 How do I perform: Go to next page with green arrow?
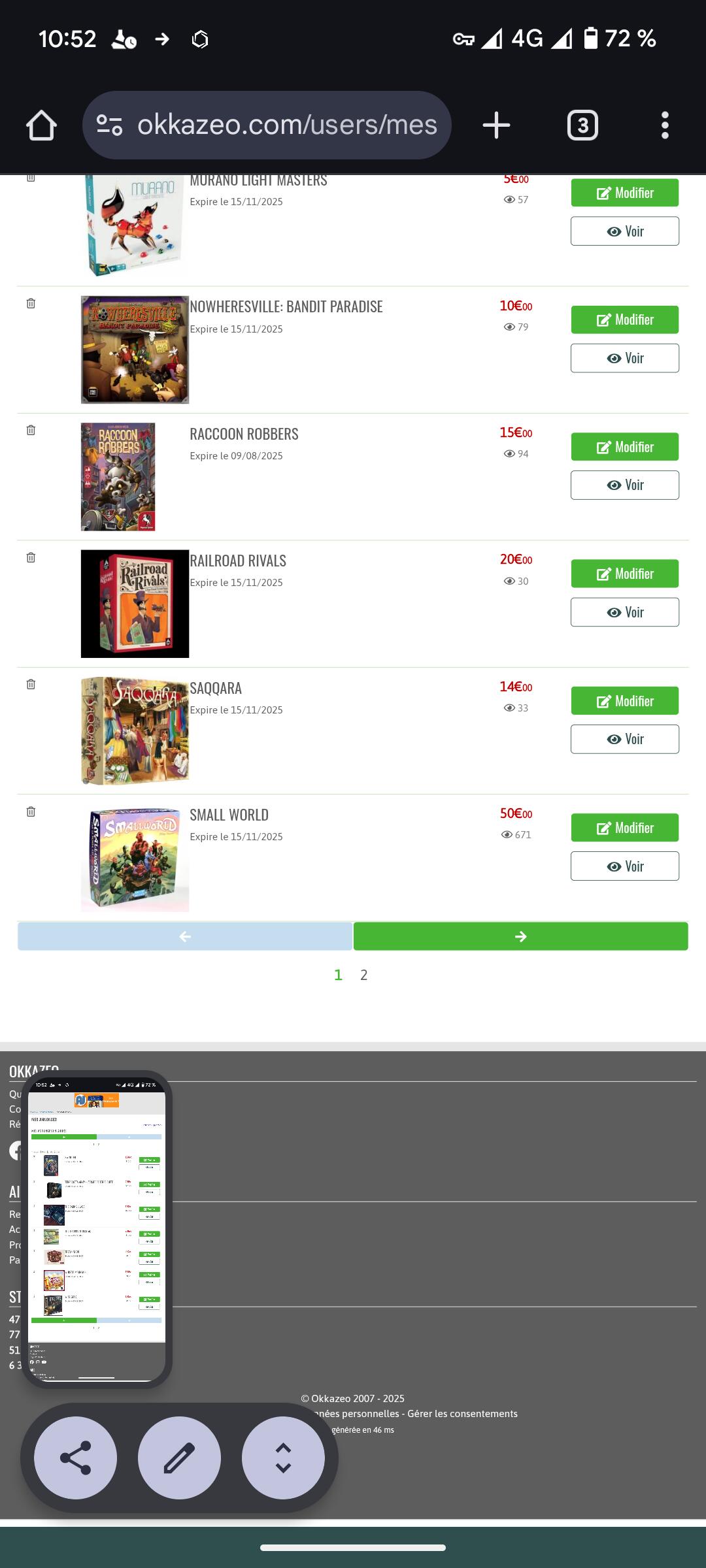(x=520, y=936)
